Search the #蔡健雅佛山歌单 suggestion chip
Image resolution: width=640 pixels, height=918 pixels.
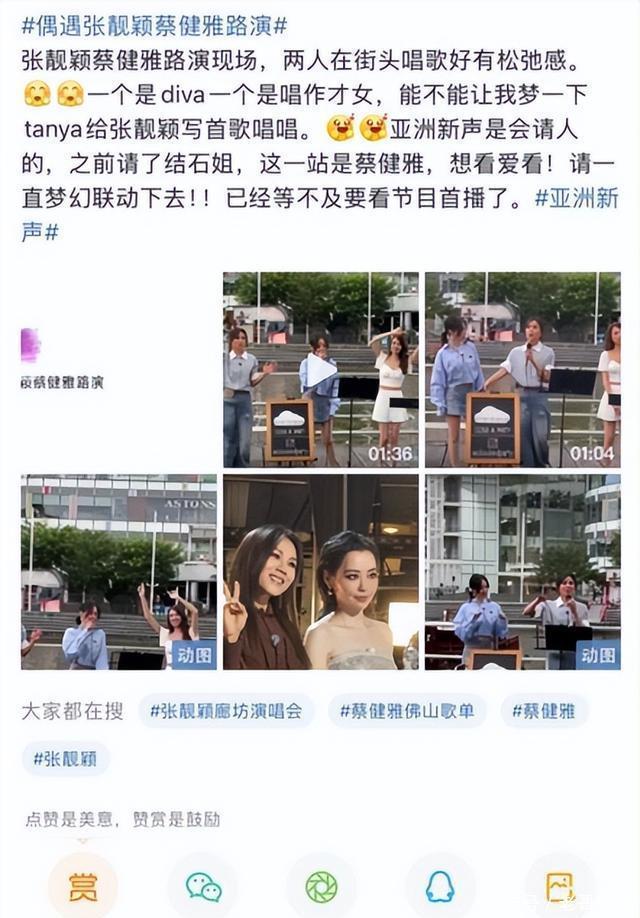click(407, 711)
